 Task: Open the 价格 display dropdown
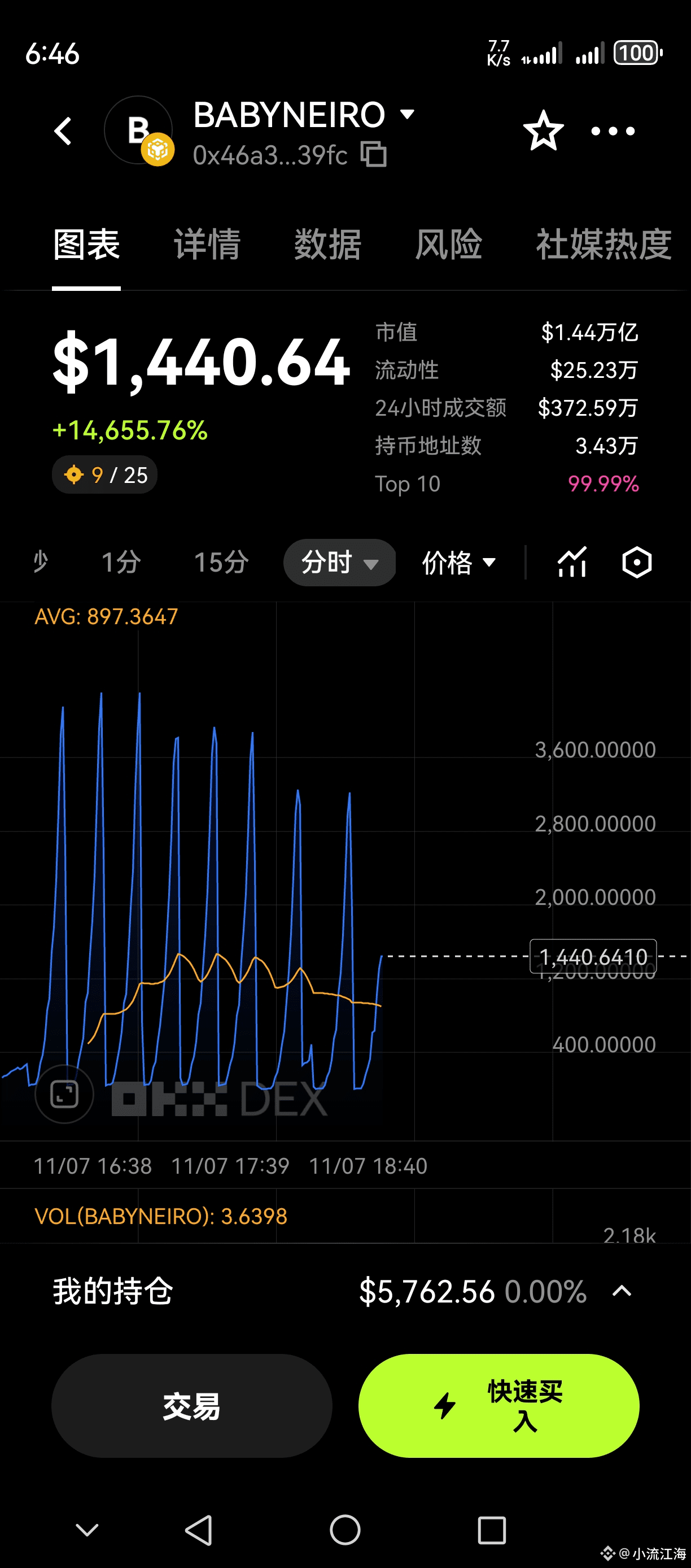(x=458, y=562)
